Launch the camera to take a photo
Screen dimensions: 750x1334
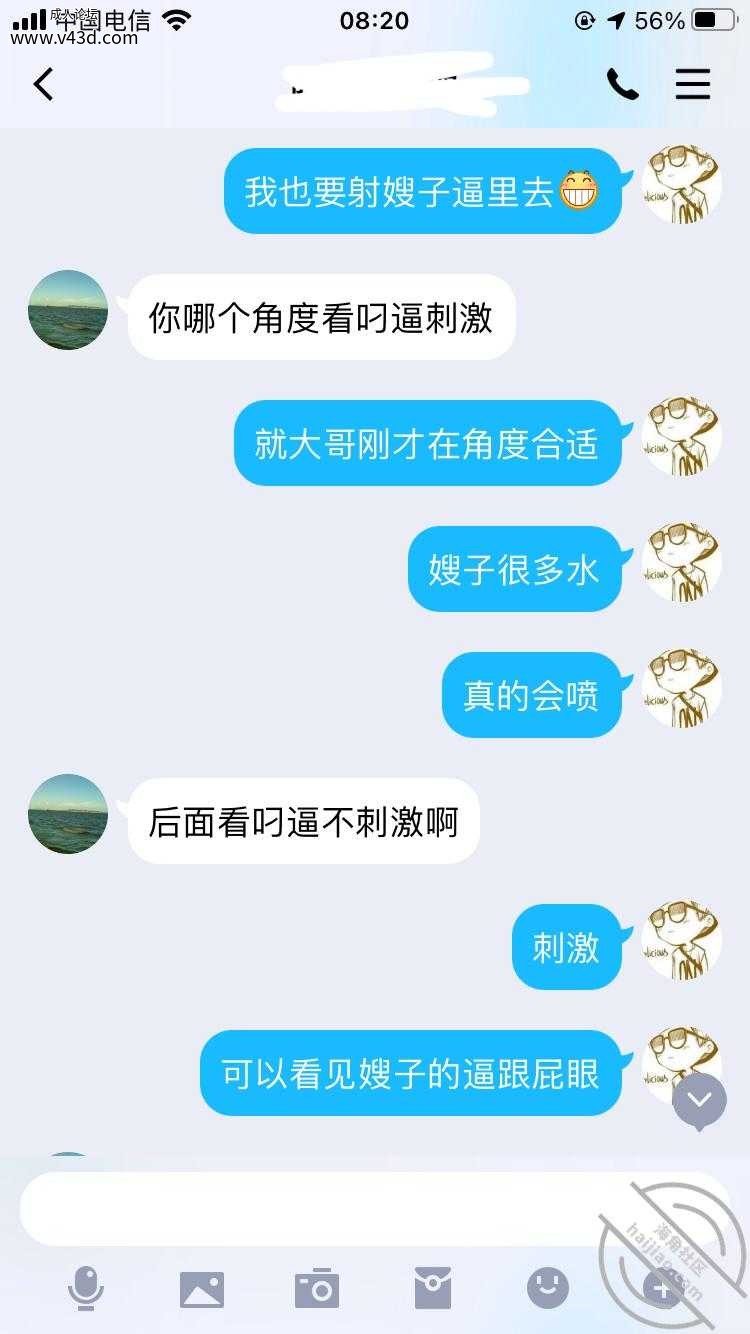pyautogui.click(x=317, y=1288)
